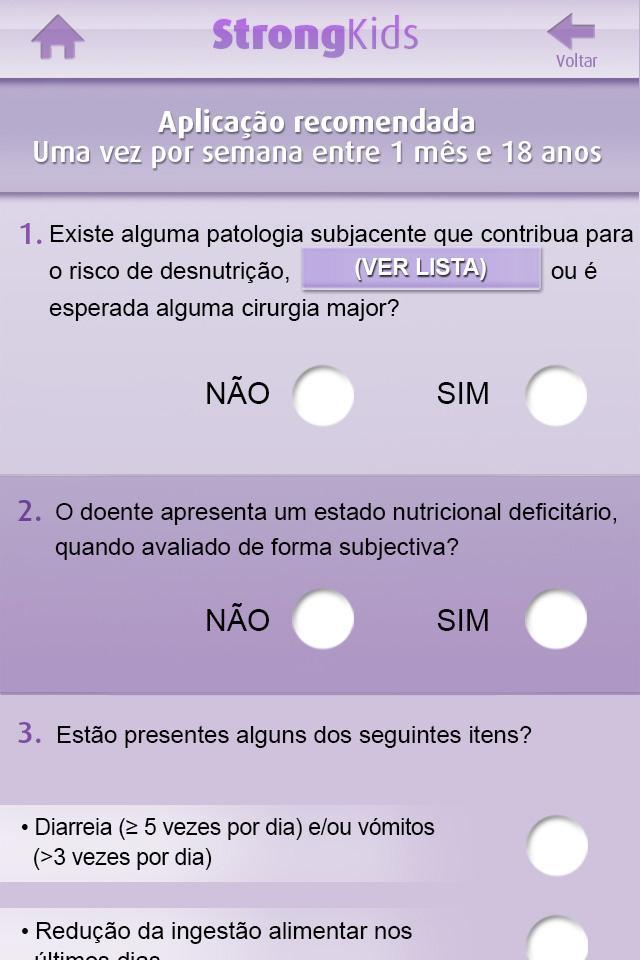640x960 pixels.
Task: Select SIM for question 1
Action: (556, 395)
